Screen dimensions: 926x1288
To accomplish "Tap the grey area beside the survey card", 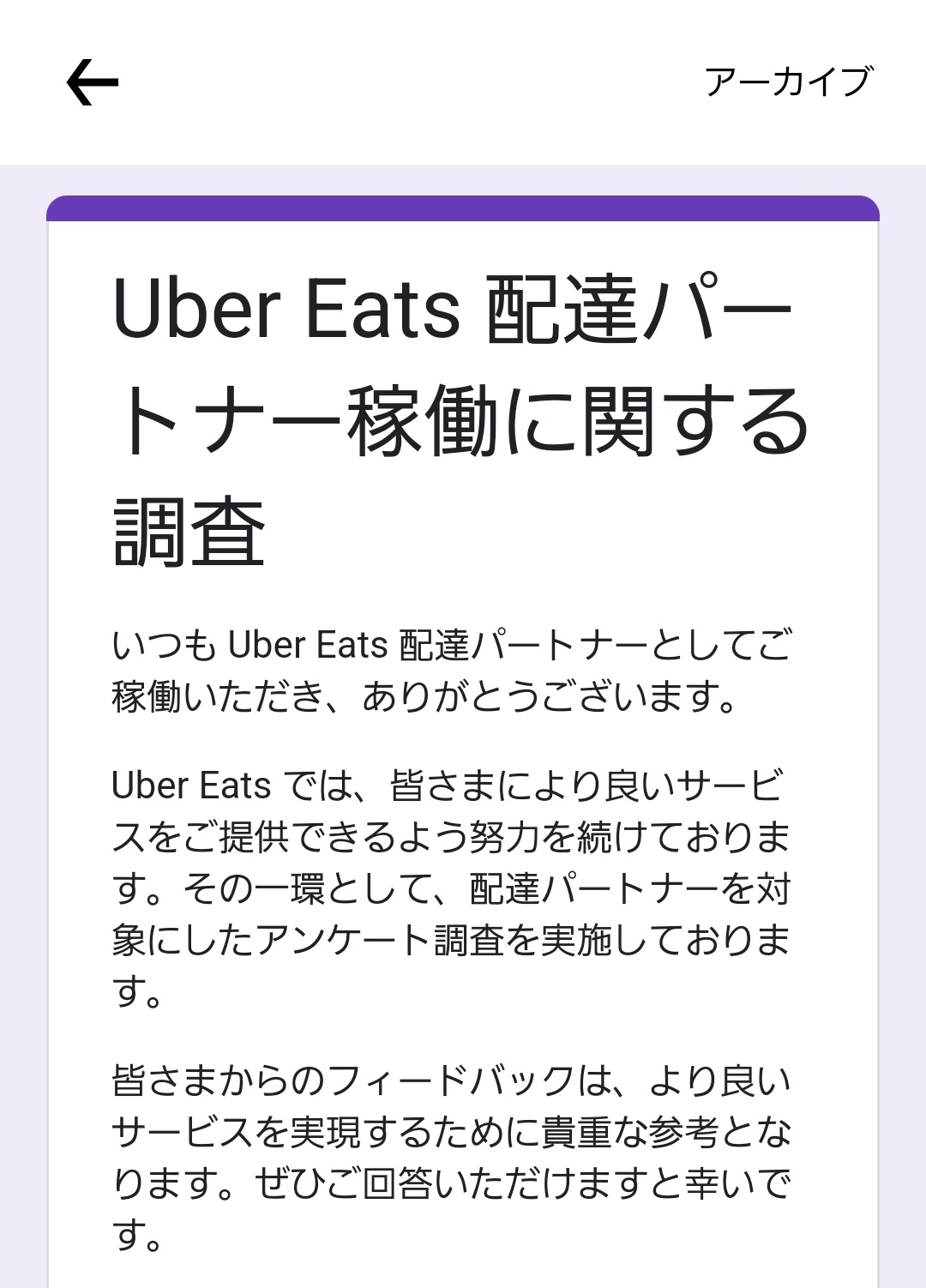I will (21, 686).
